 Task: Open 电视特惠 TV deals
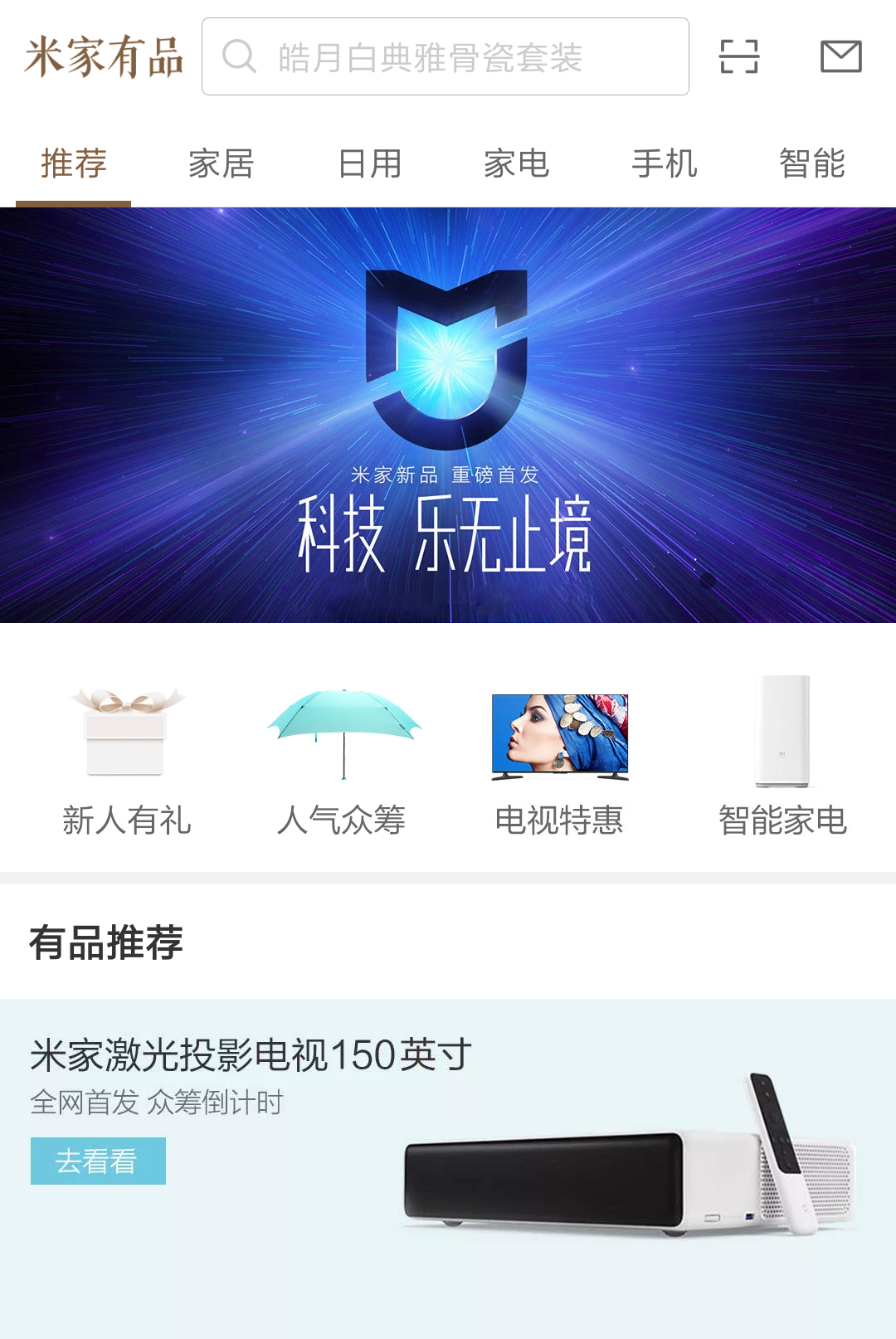click(559, 755)
